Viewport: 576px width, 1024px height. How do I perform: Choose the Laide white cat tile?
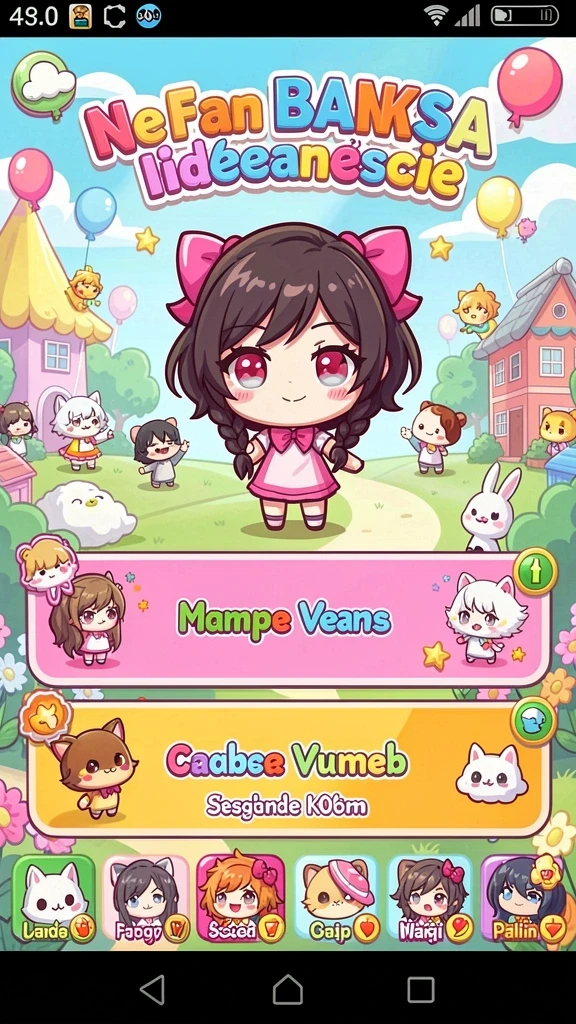point(54,899)
